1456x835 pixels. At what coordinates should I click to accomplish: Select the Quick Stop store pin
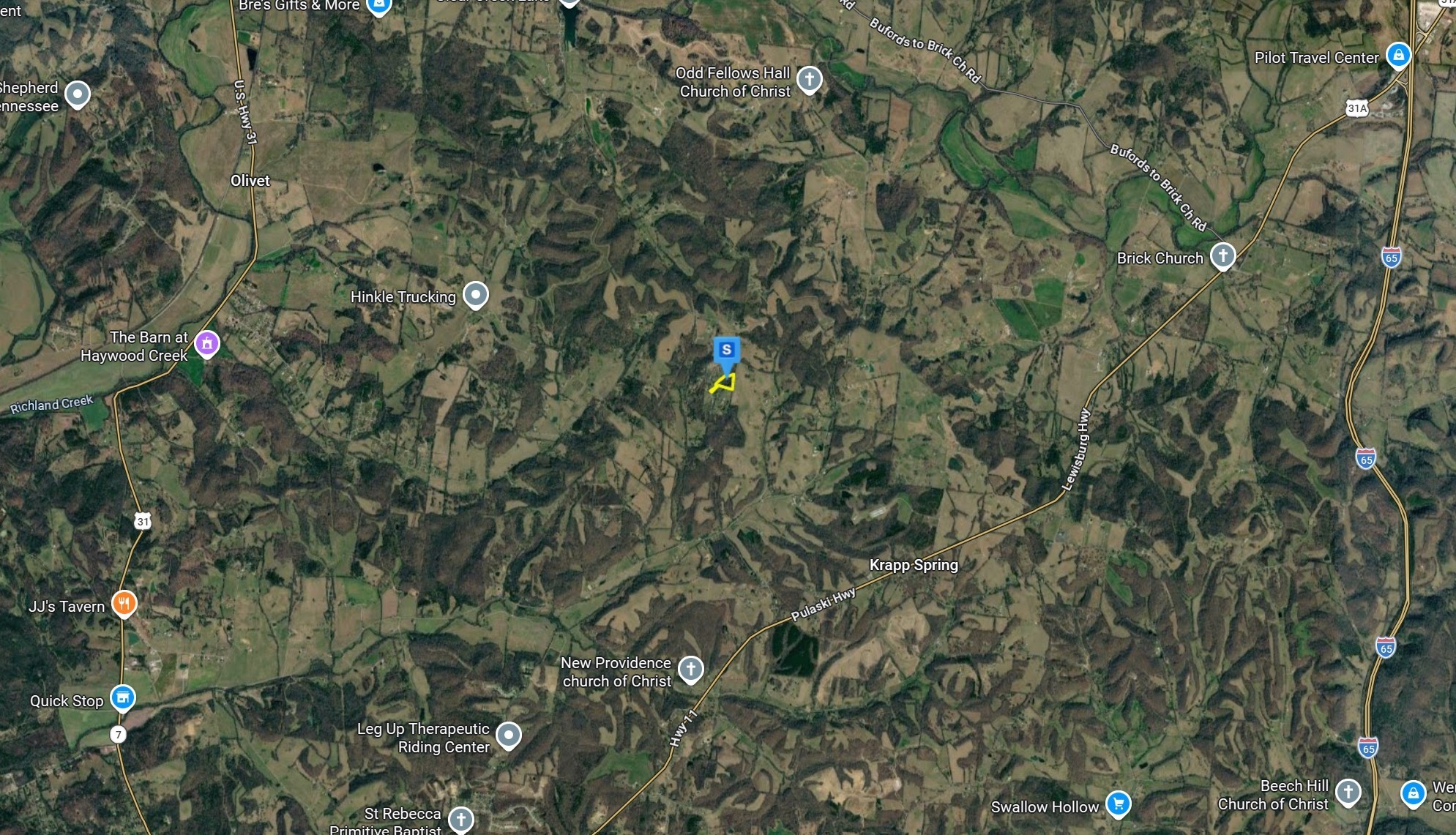(x=123, y=698)
